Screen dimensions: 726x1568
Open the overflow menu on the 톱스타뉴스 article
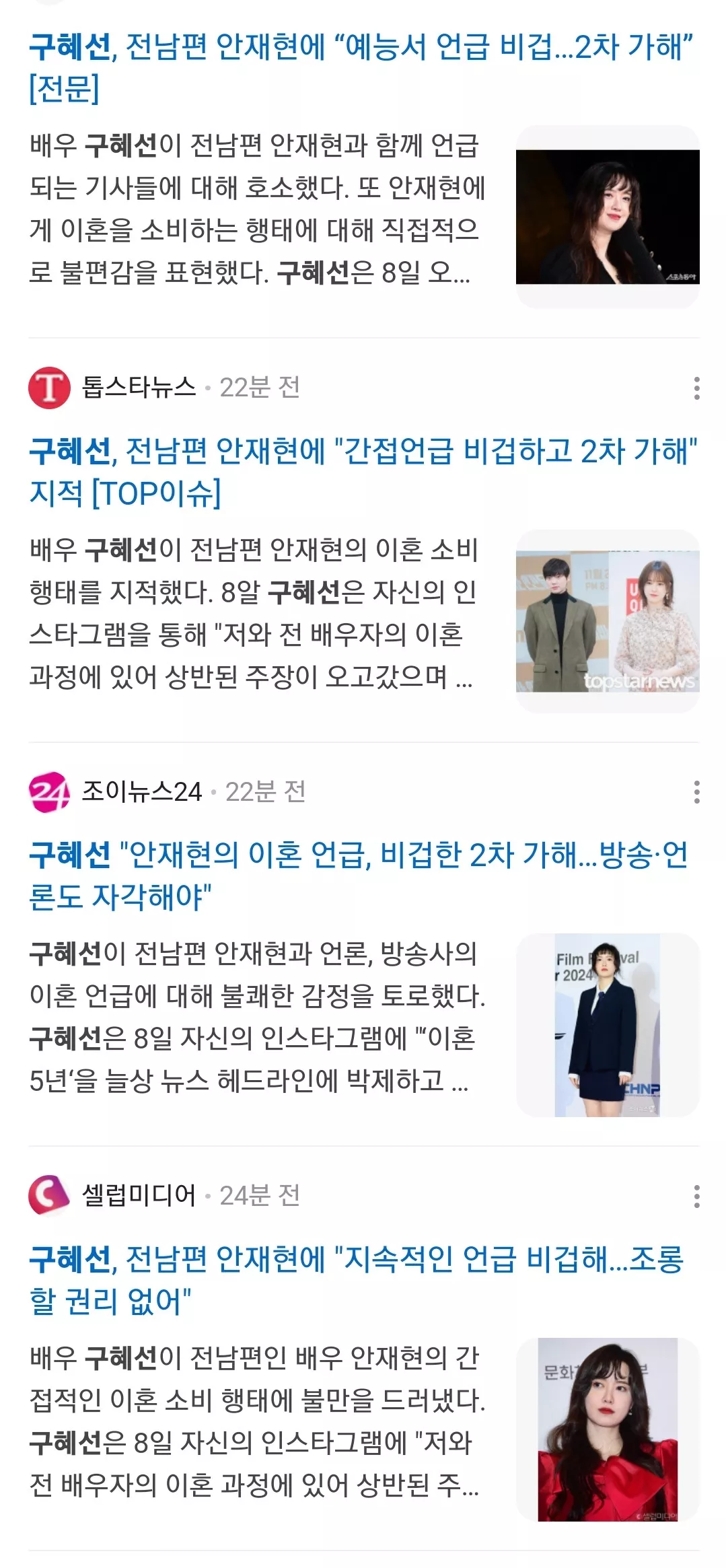coord(696,388)
